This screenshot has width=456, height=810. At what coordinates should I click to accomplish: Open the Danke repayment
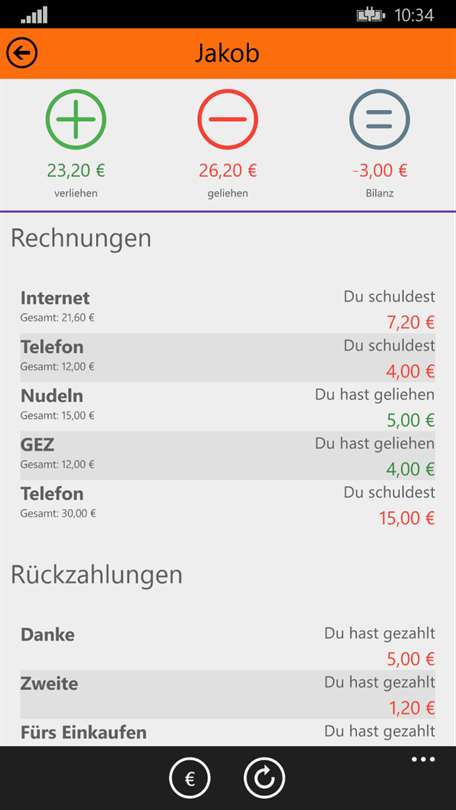tap(228, 646)
